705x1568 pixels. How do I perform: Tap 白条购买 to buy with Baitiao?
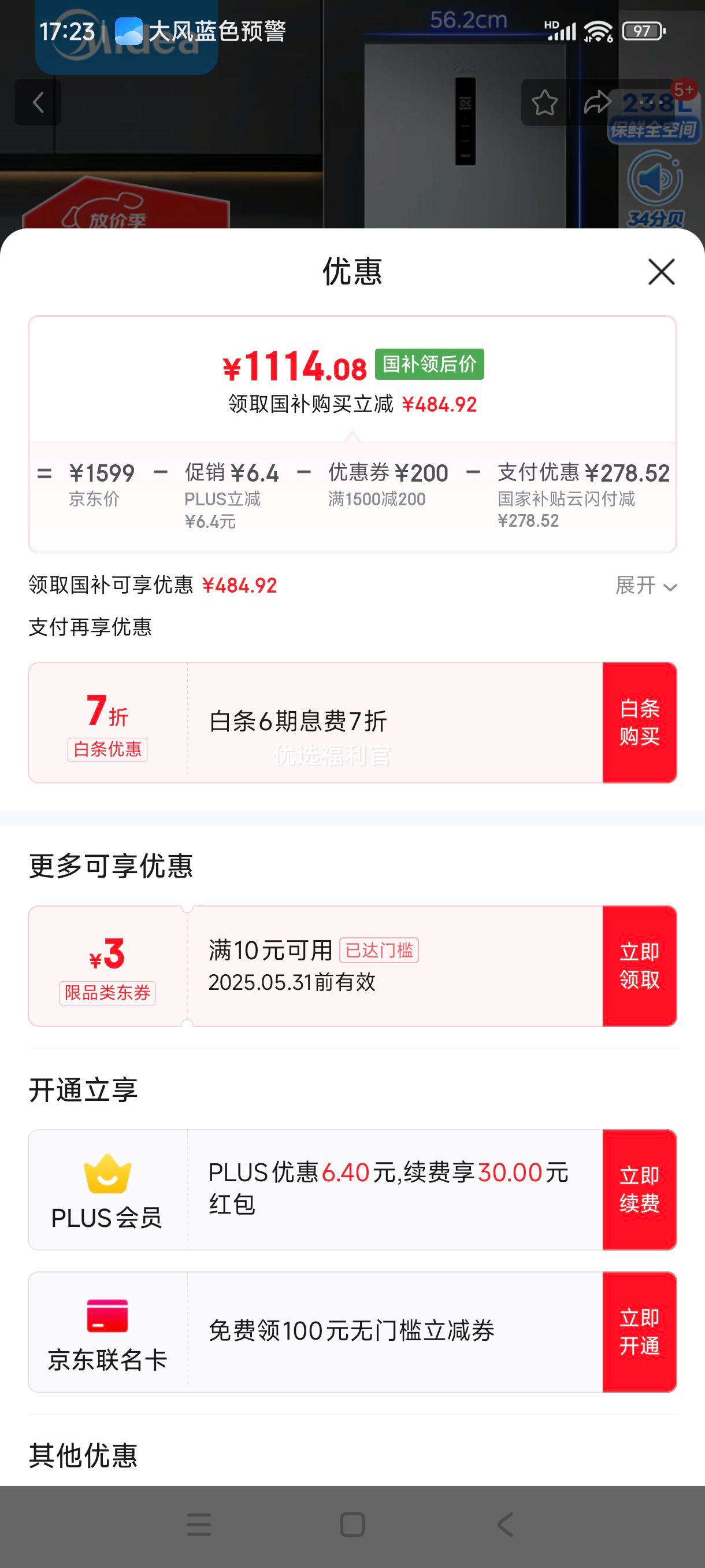point(639,723)
